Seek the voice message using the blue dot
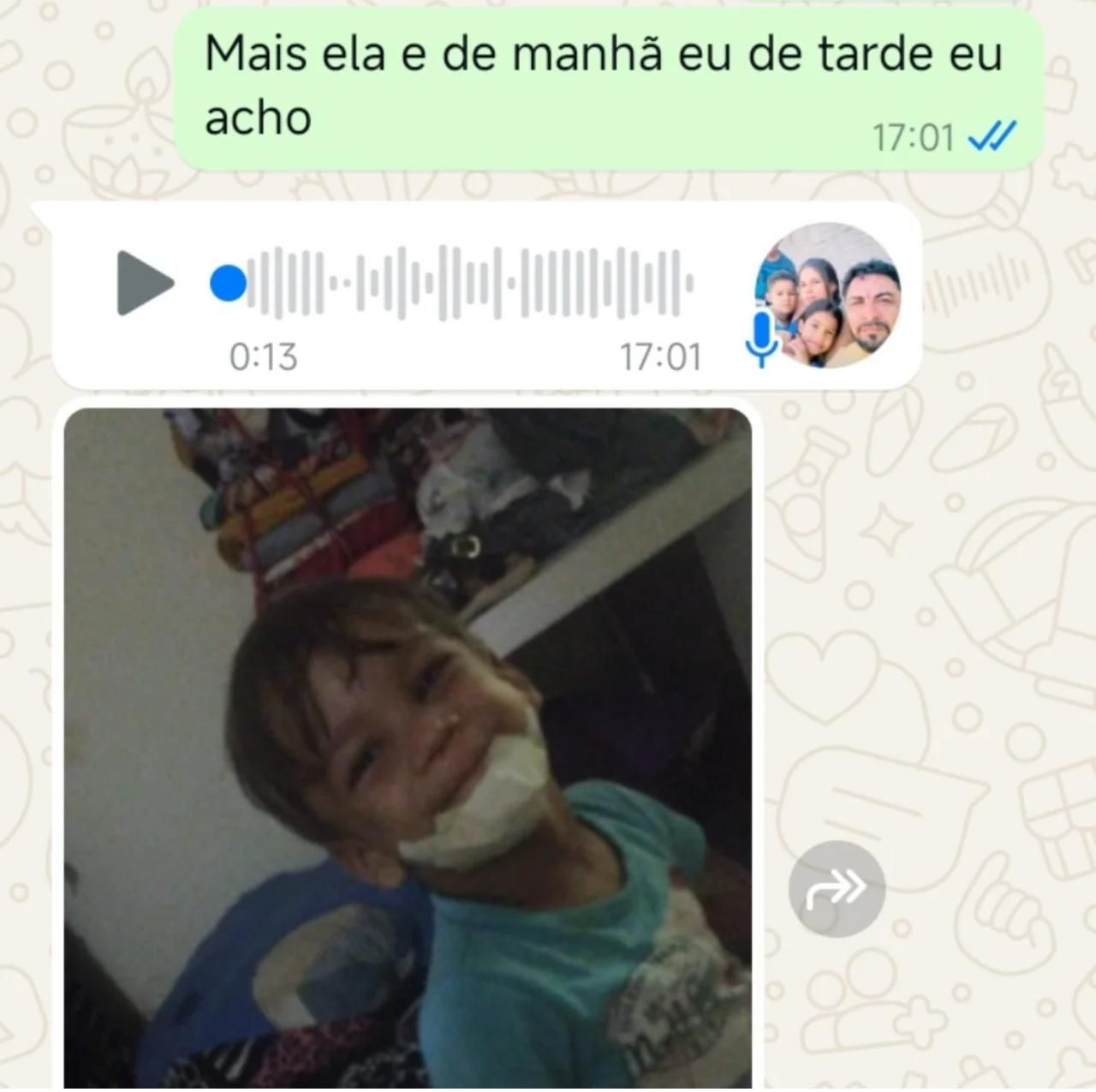 (228, 283)
